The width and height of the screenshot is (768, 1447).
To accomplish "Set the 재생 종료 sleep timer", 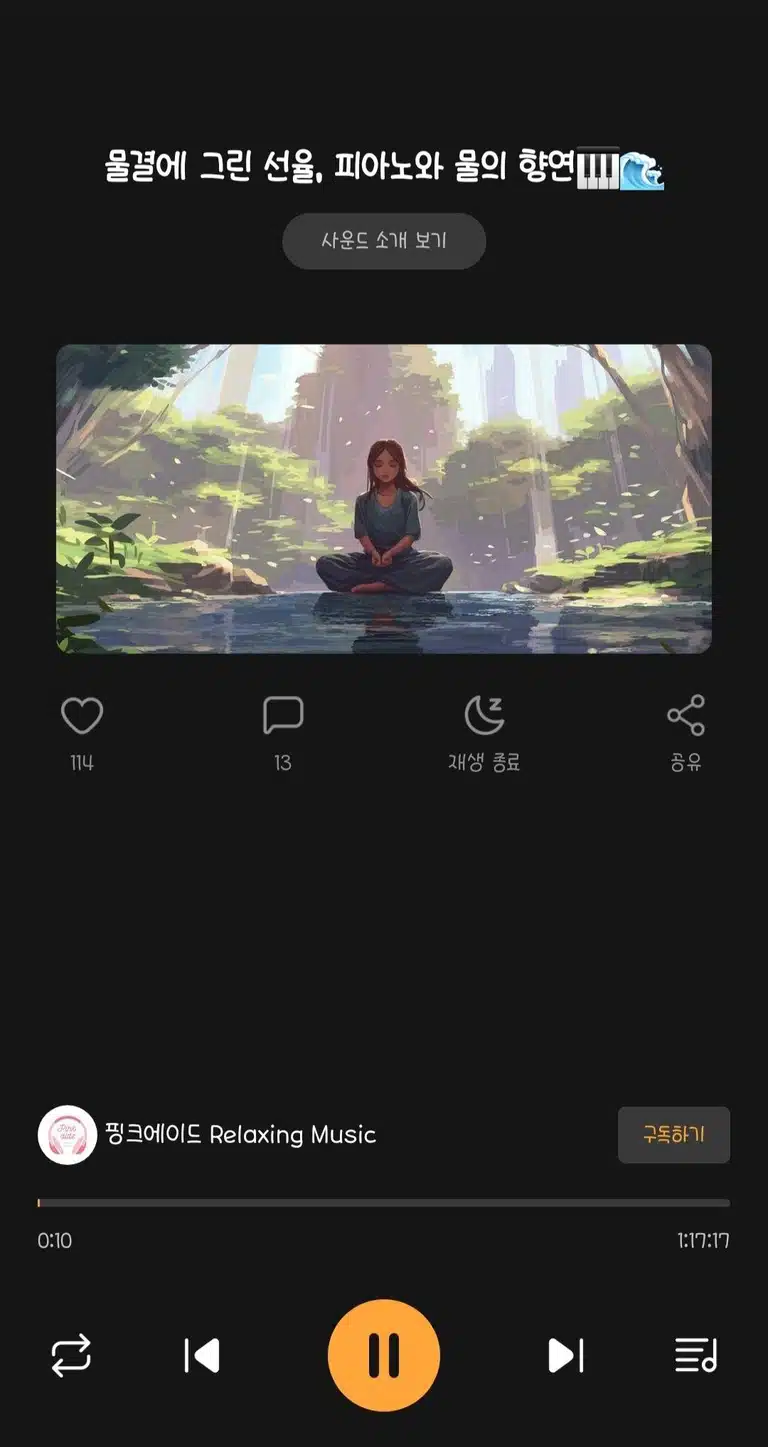I will pos(484,733).
